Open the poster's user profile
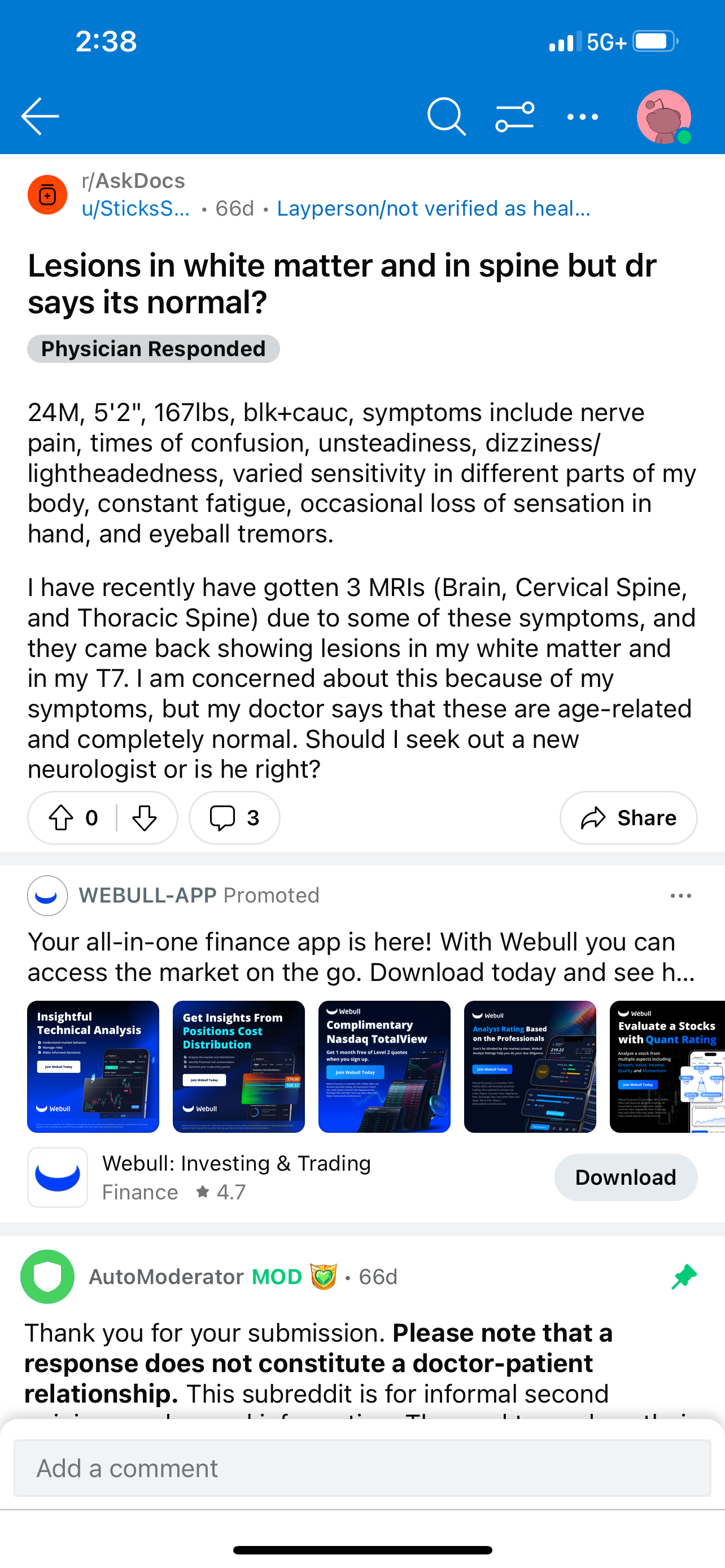 click(x=136, y=208)
